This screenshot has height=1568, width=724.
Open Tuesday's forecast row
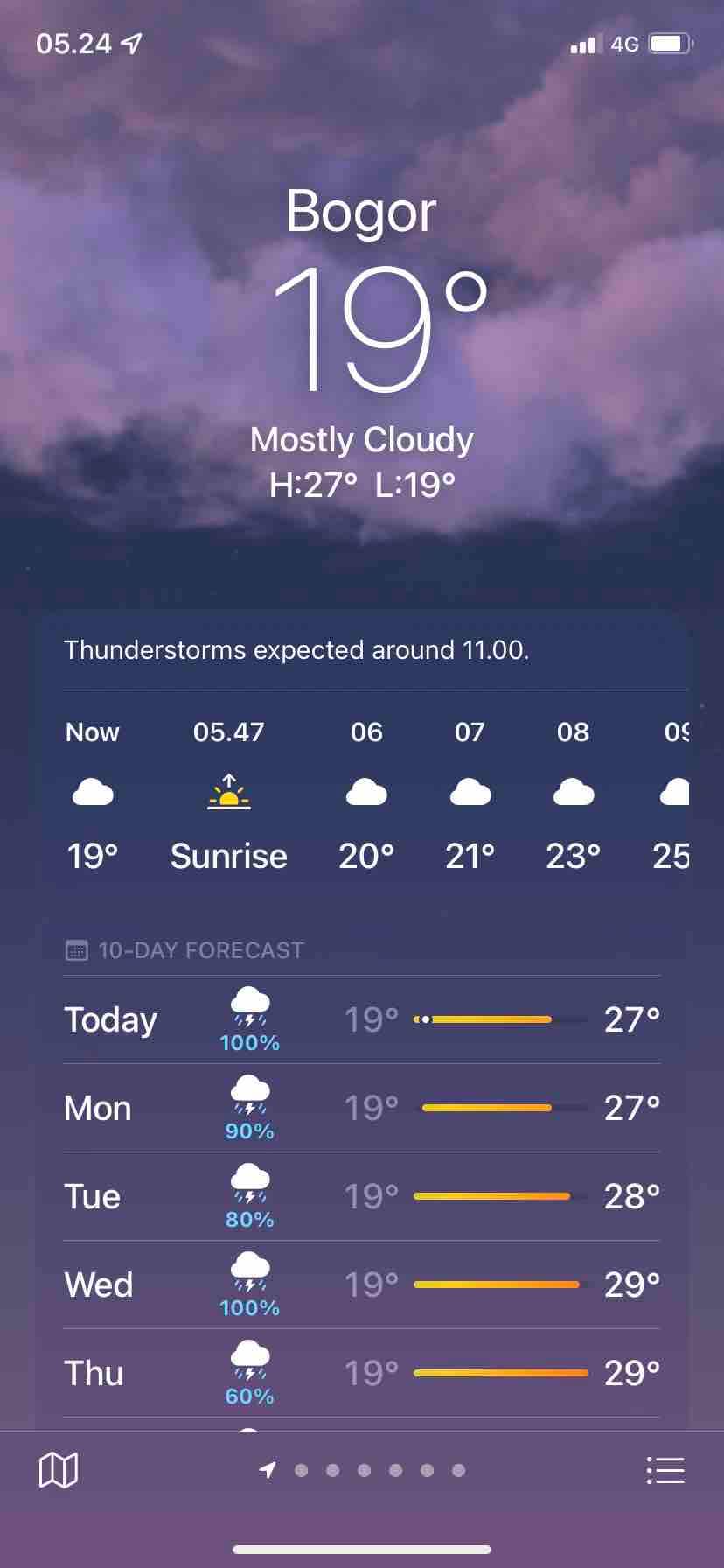[361, 1197]
